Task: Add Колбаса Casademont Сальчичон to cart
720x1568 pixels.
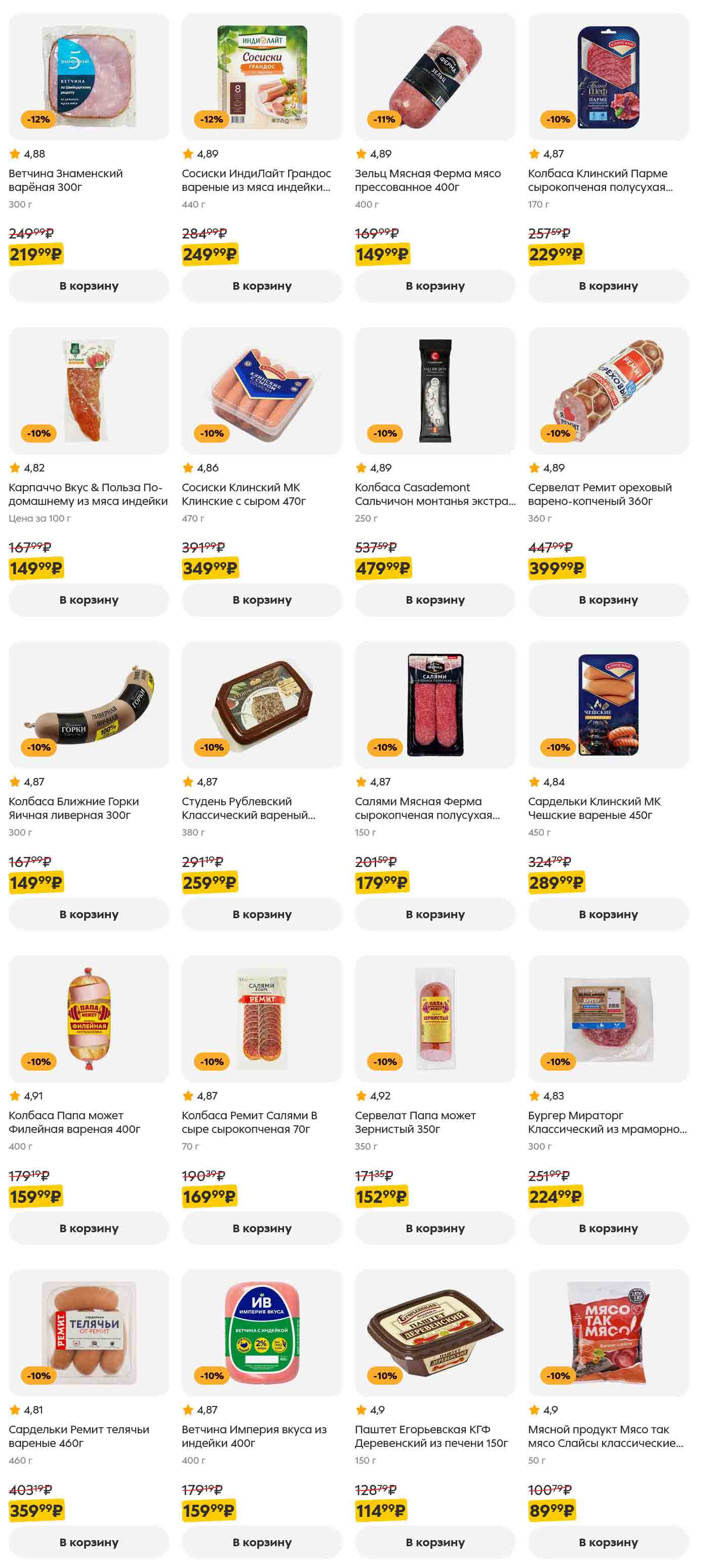Action: pos(434,600)
